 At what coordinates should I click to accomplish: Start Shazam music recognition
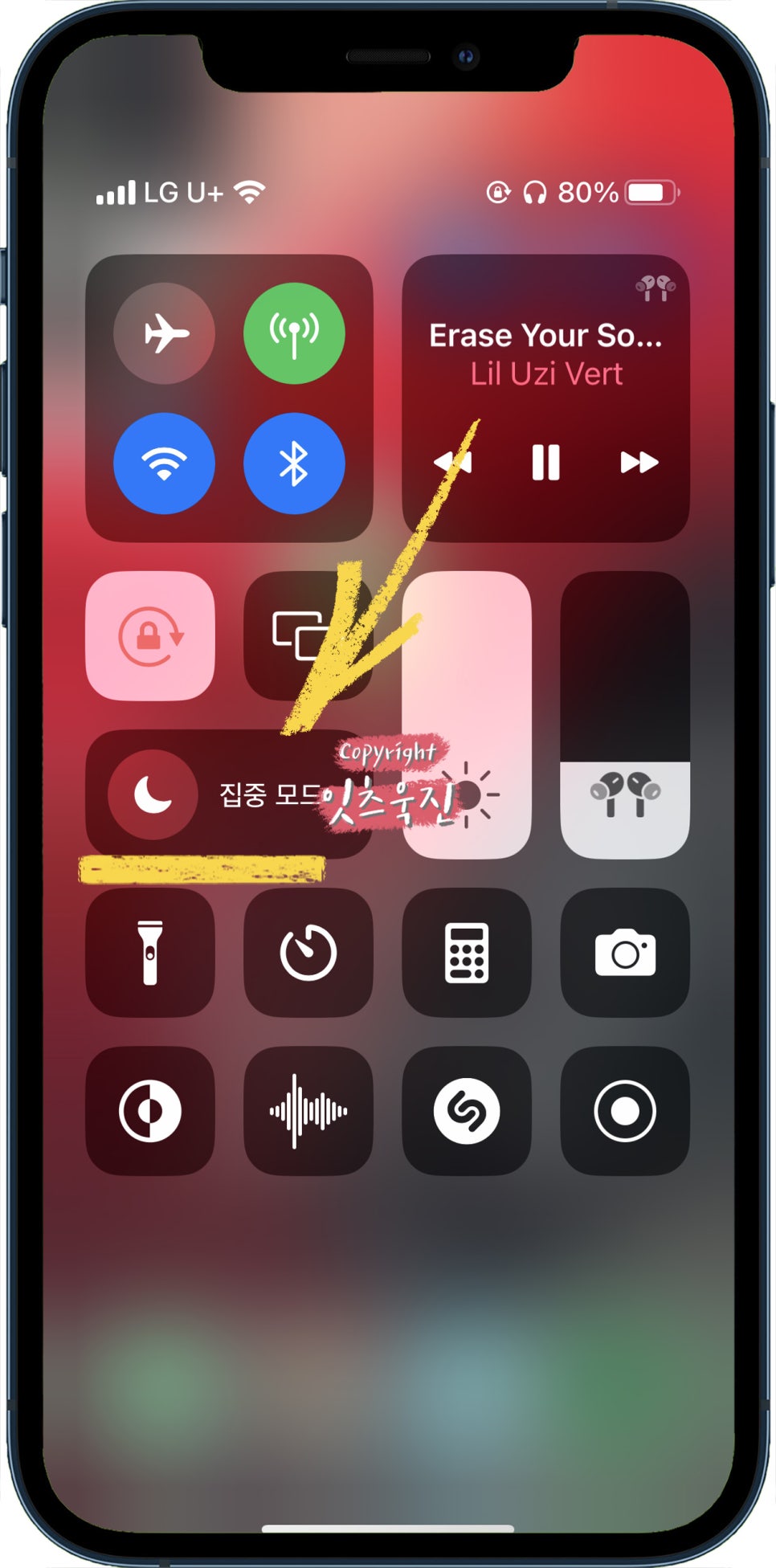467,1111
